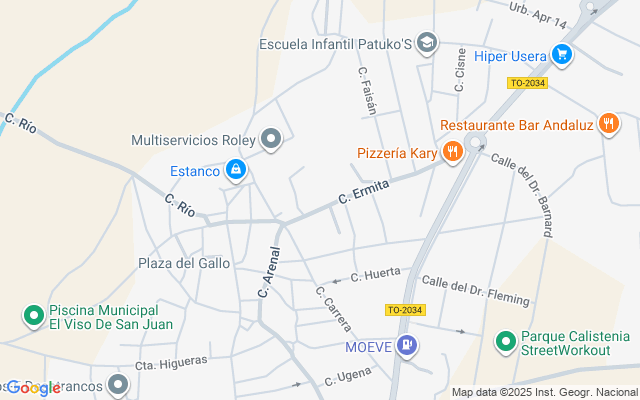Viewport: 640px width, 400px height.
Task: Open the Escuela Infantil Patuko'S school marker
Action: 427,43
